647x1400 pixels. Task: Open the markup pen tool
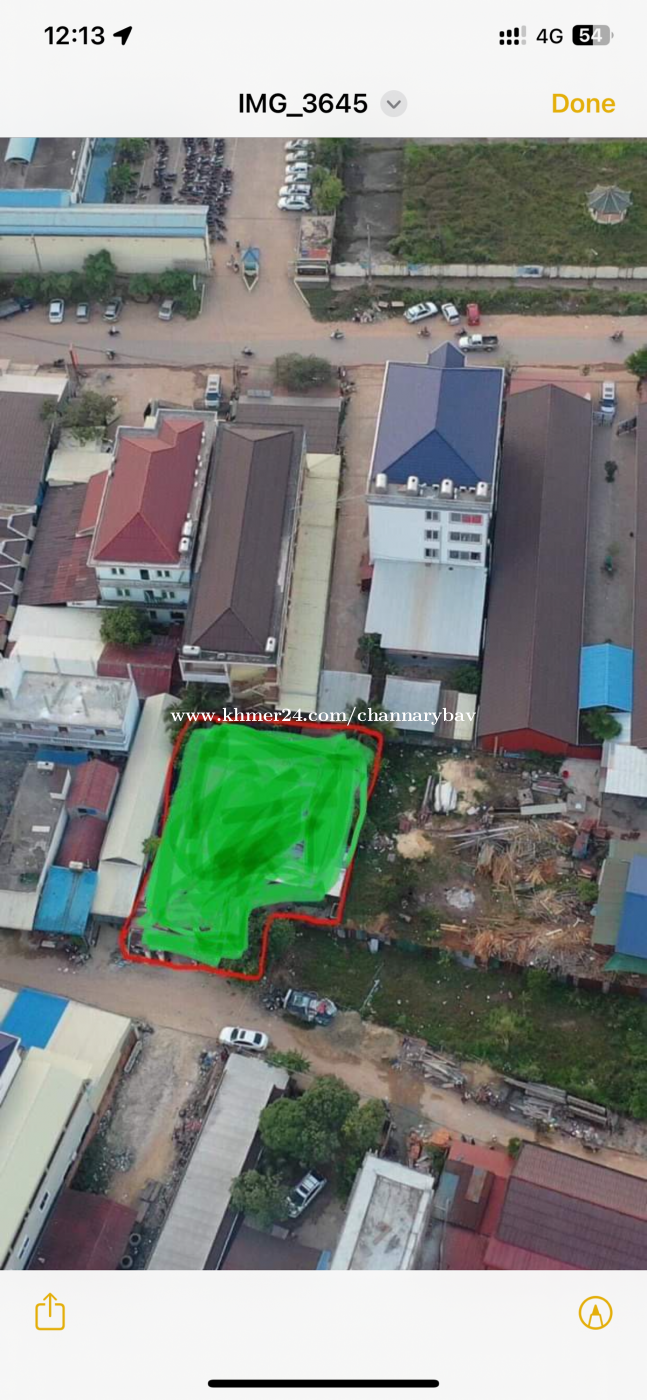coord(596,1313)
